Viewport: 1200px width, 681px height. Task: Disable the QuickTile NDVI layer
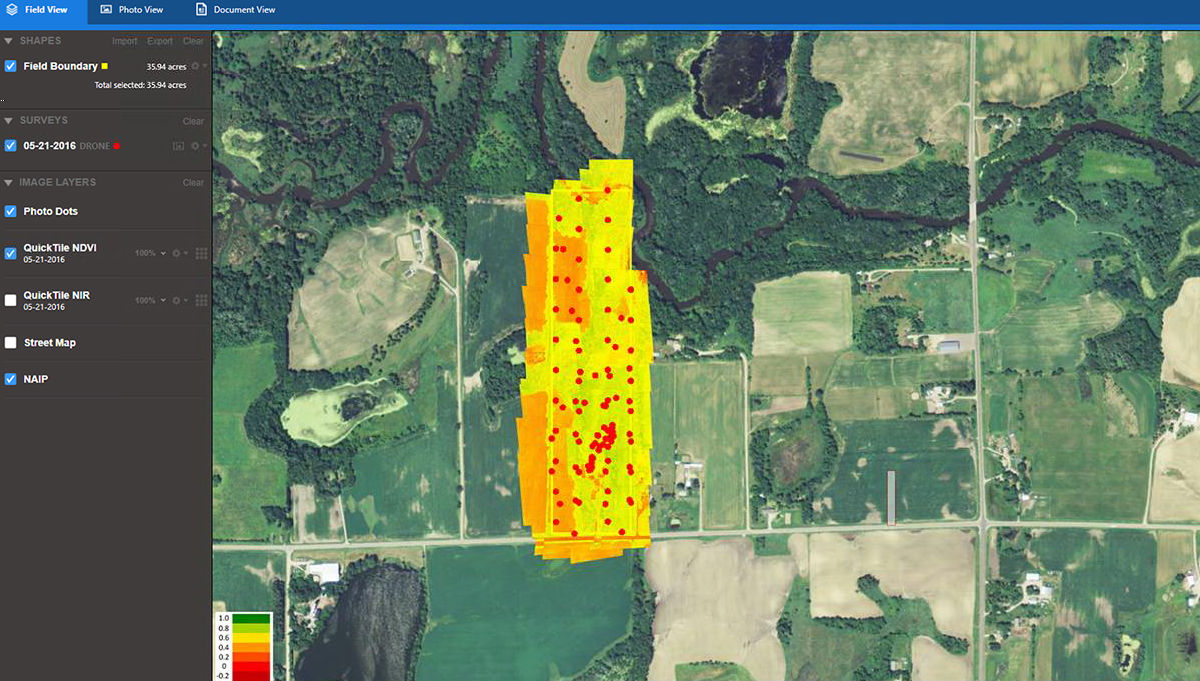pos(10,253)
